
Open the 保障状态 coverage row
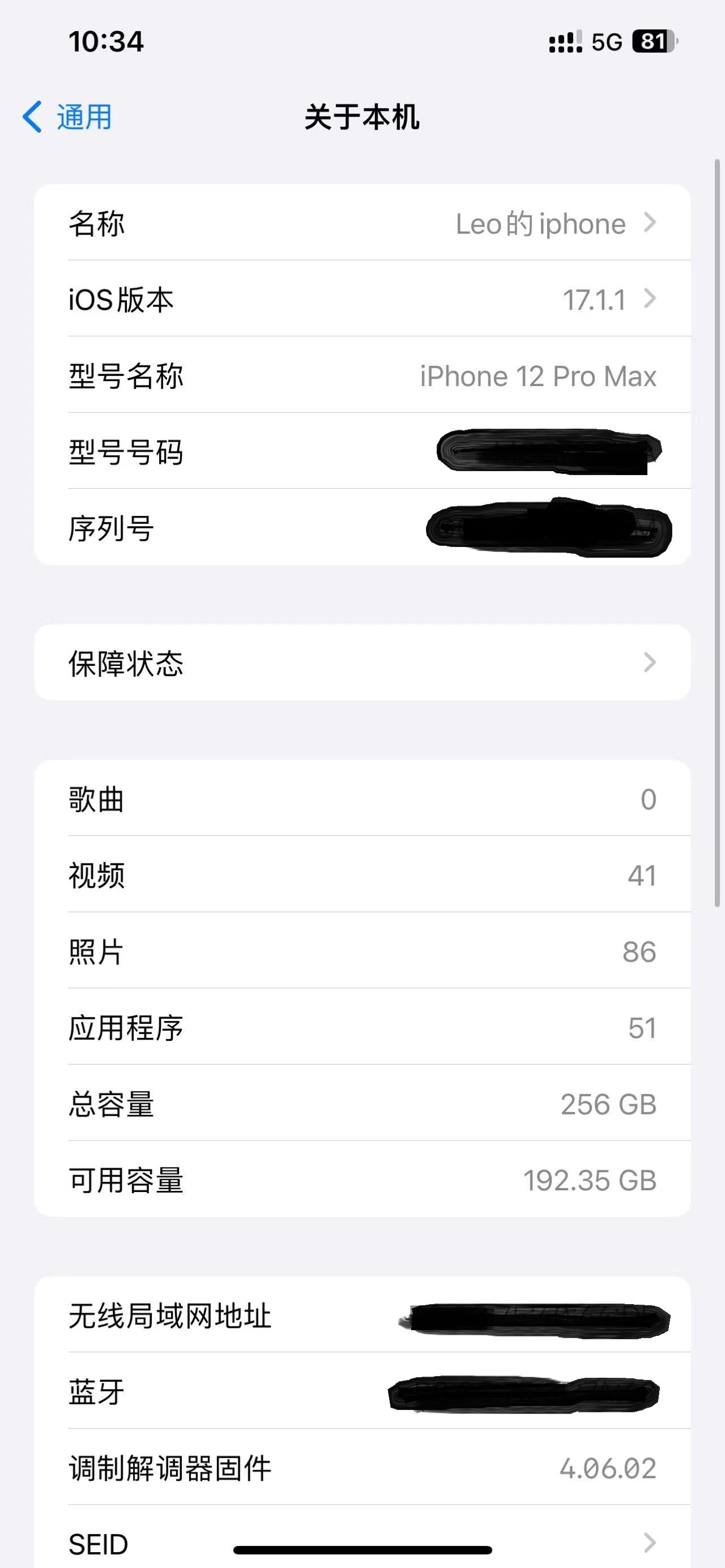click(362, 663)
